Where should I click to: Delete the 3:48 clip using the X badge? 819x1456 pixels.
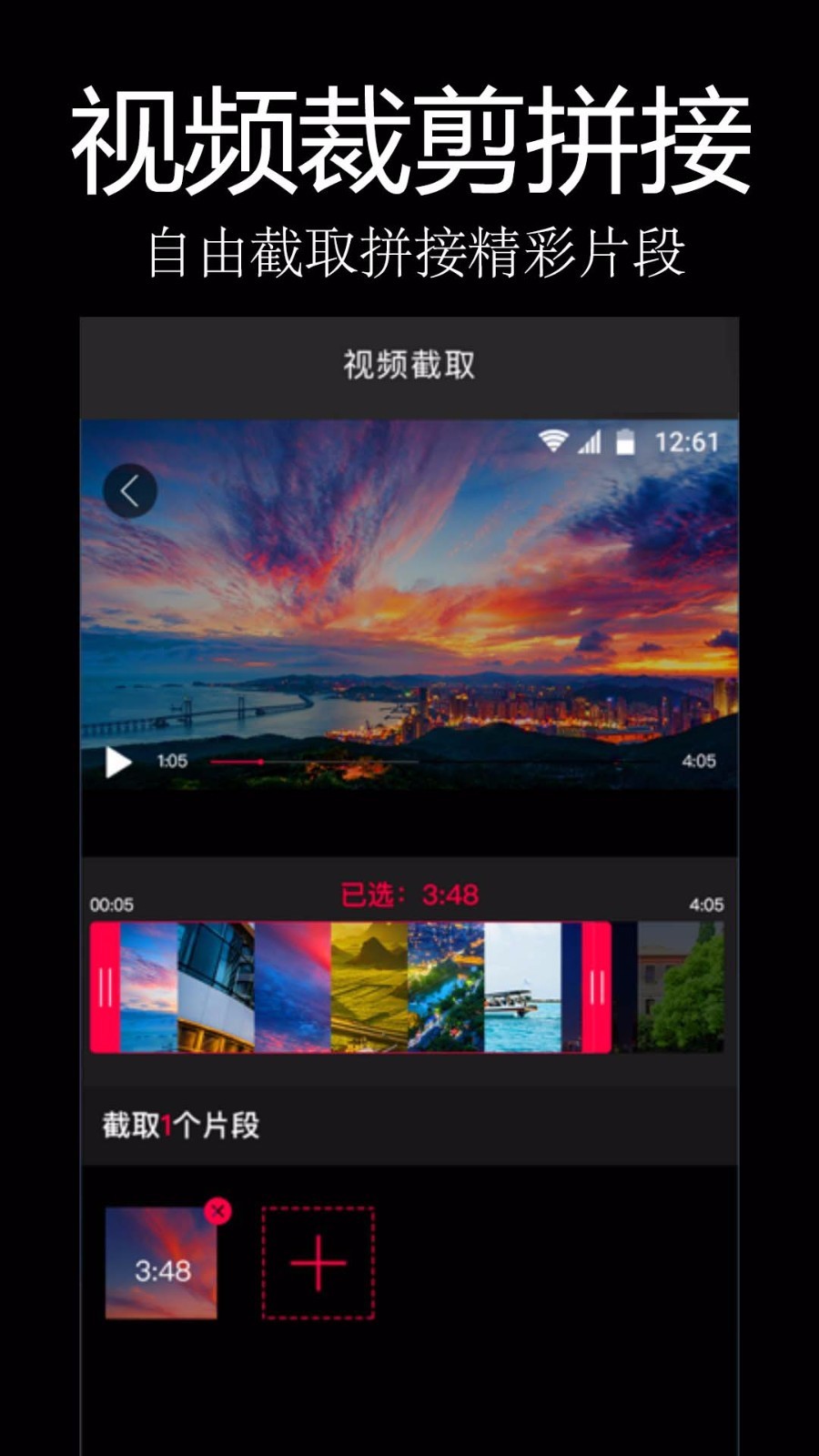[216, 1210]
